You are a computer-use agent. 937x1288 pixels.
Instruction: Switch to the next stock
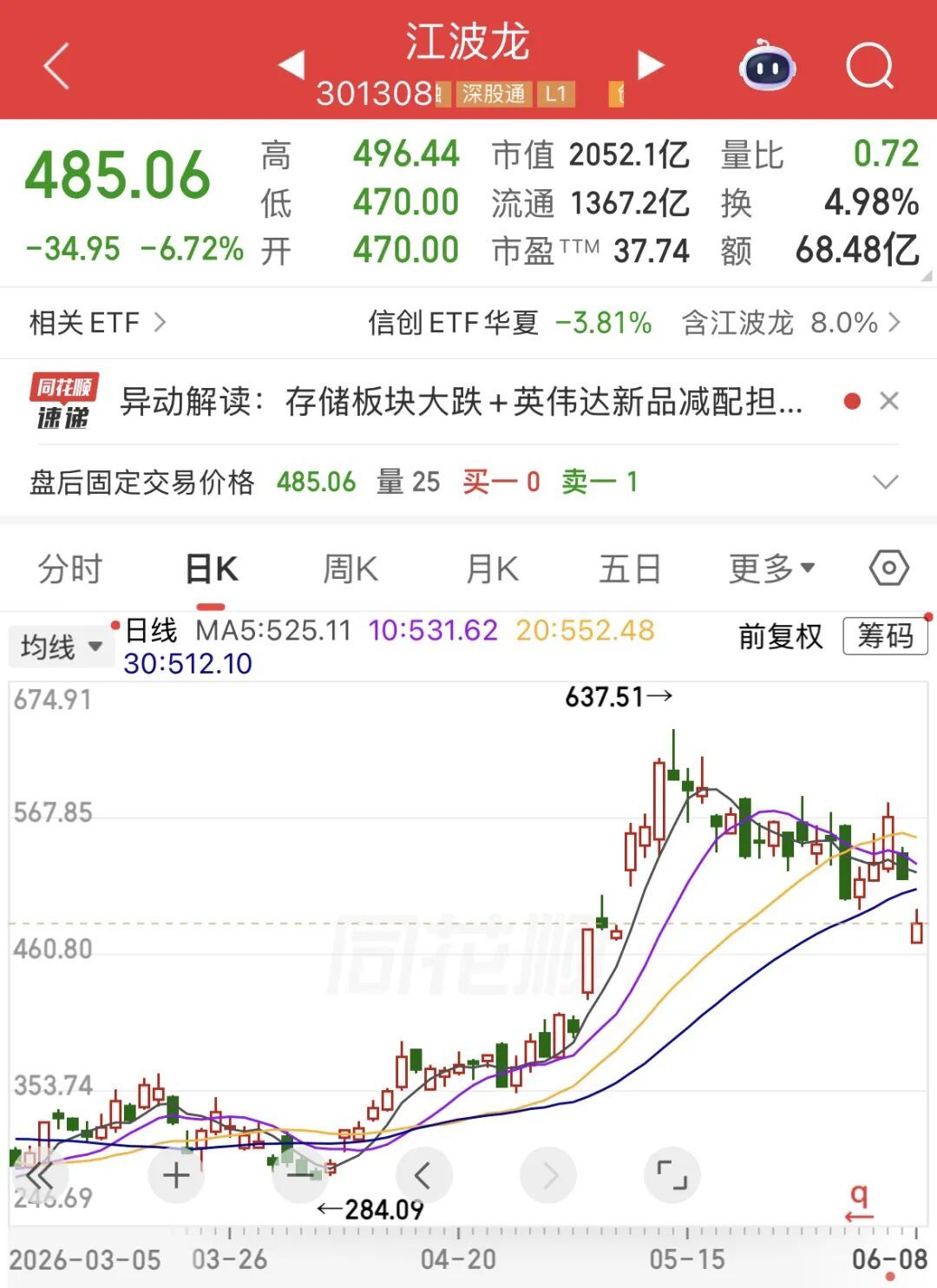650,64
